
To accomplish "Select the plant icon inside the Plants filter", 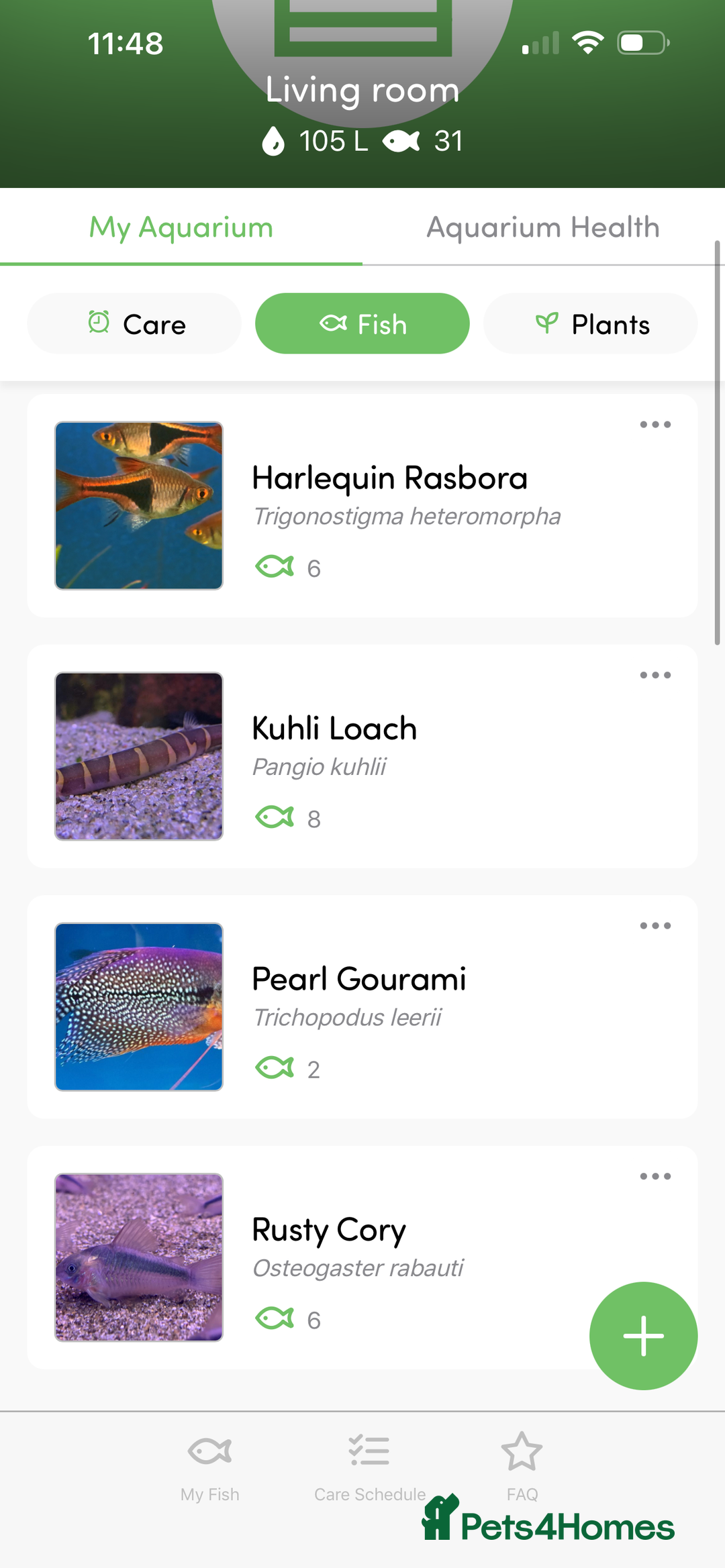I will pyautogui.click(x=547, y=323).
